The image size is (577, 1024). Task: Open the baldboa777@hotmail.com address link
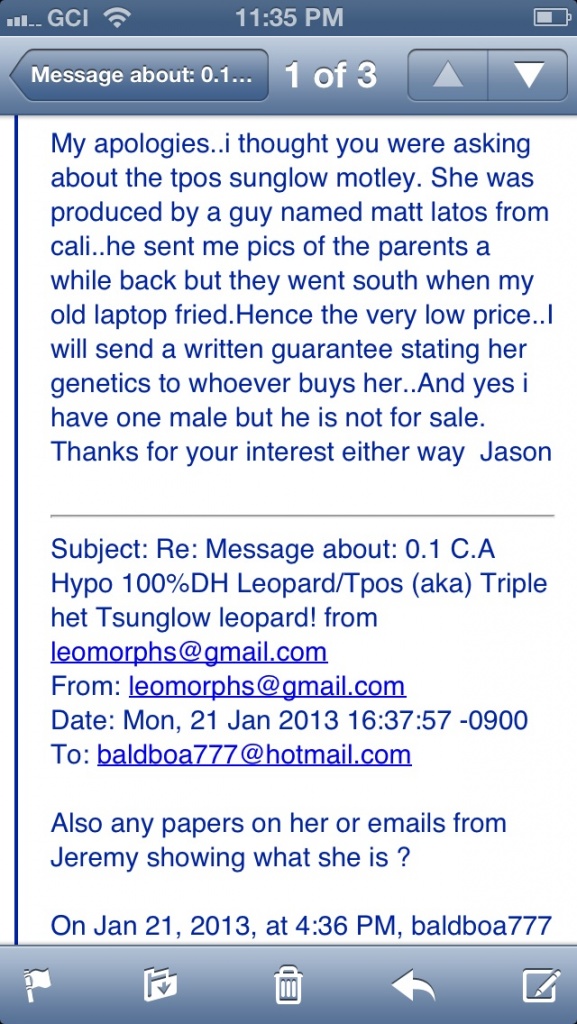click(254, 754)
